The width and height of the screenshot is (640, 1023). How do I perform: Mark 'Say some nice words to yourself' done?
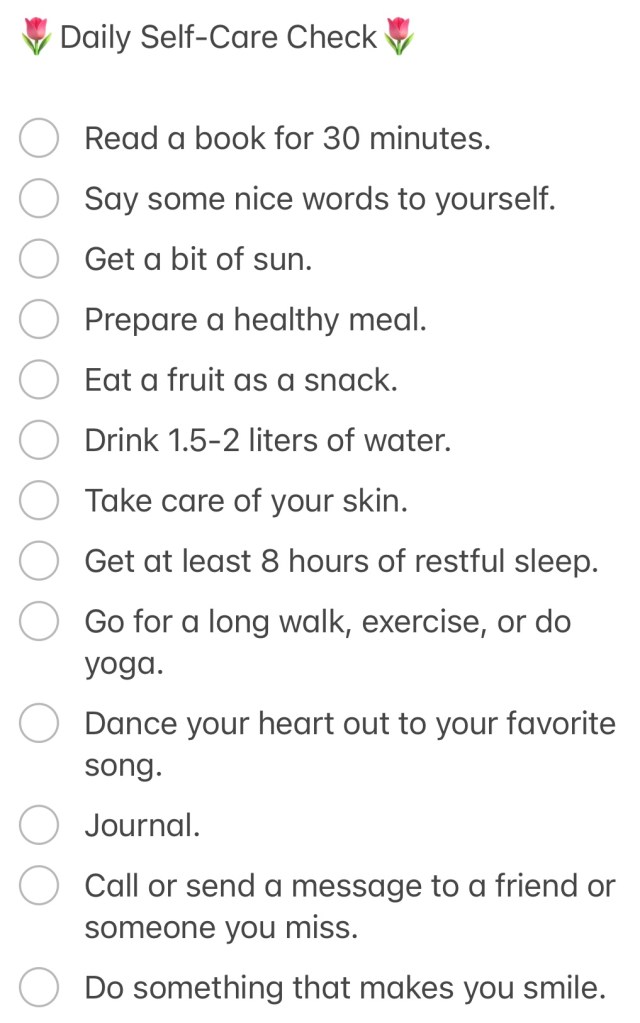(x=39, y=199)
